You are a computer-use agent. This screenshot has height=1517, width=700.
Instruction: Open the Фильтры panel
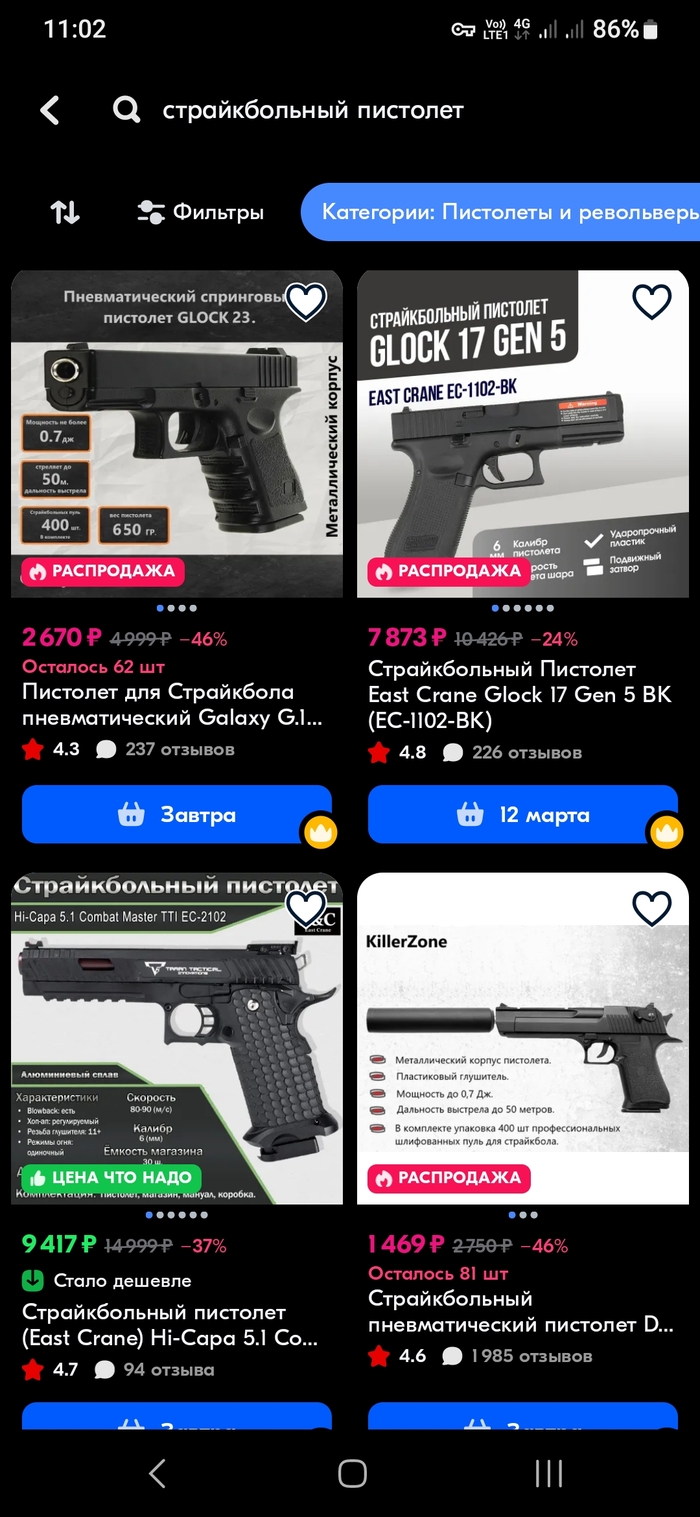[x=201, y=212]
